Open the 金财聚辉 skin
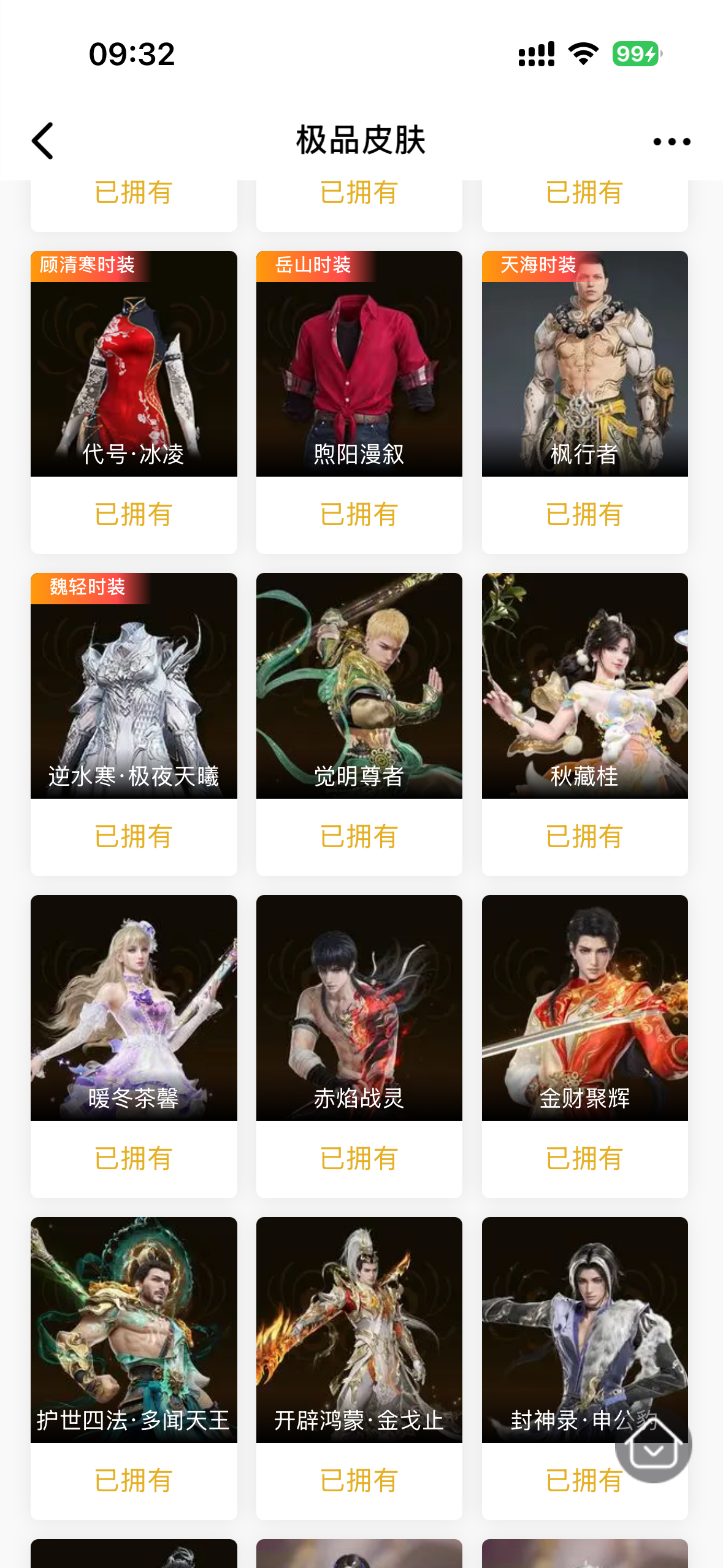723x1568 pixels. point(584,1008)
